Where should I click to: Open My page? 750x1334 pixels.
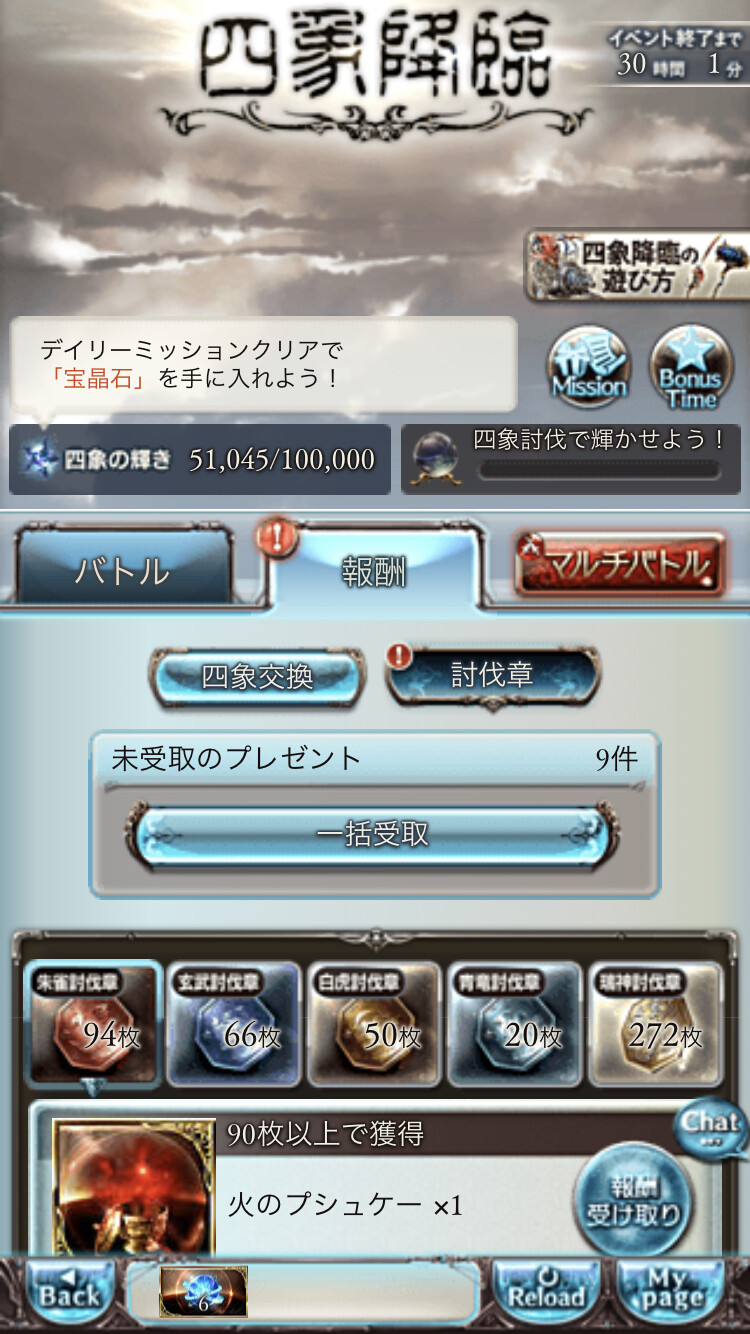point(671,1294)
